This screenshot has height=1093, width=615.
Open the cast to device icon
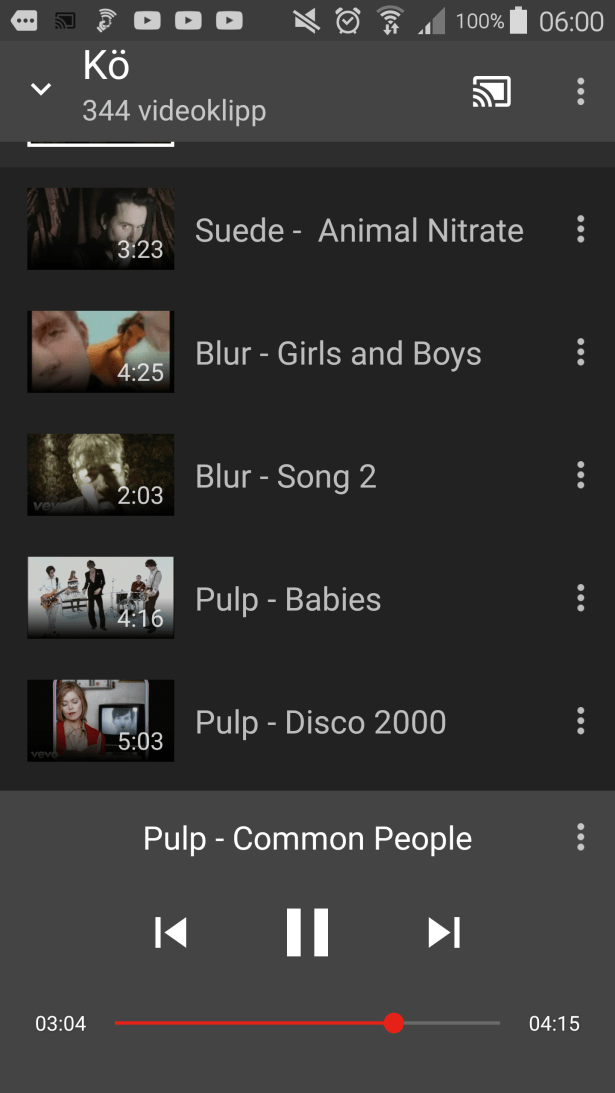tap(491, 91)
